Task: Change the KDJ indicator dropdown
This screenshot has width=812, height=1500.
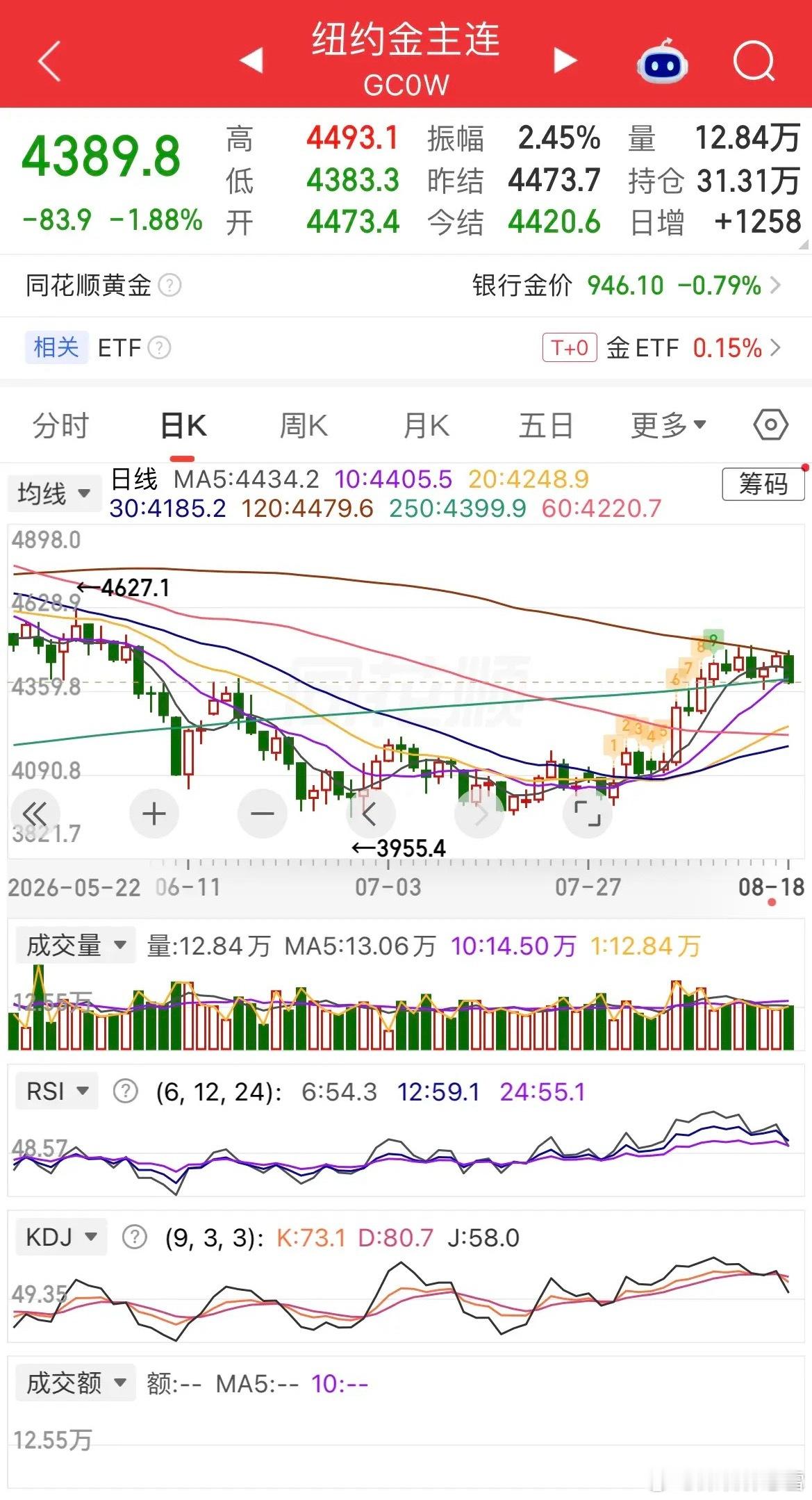Action: click(61, 1237)
